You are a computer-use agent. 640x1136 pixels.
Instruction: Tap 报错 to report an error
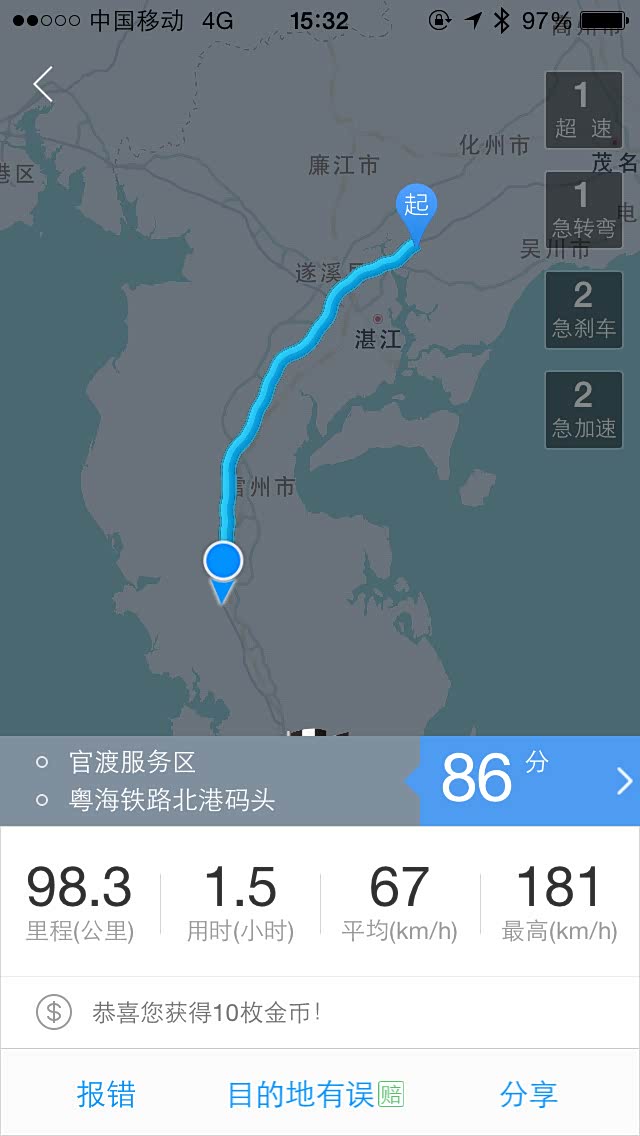click(106, 1094)
